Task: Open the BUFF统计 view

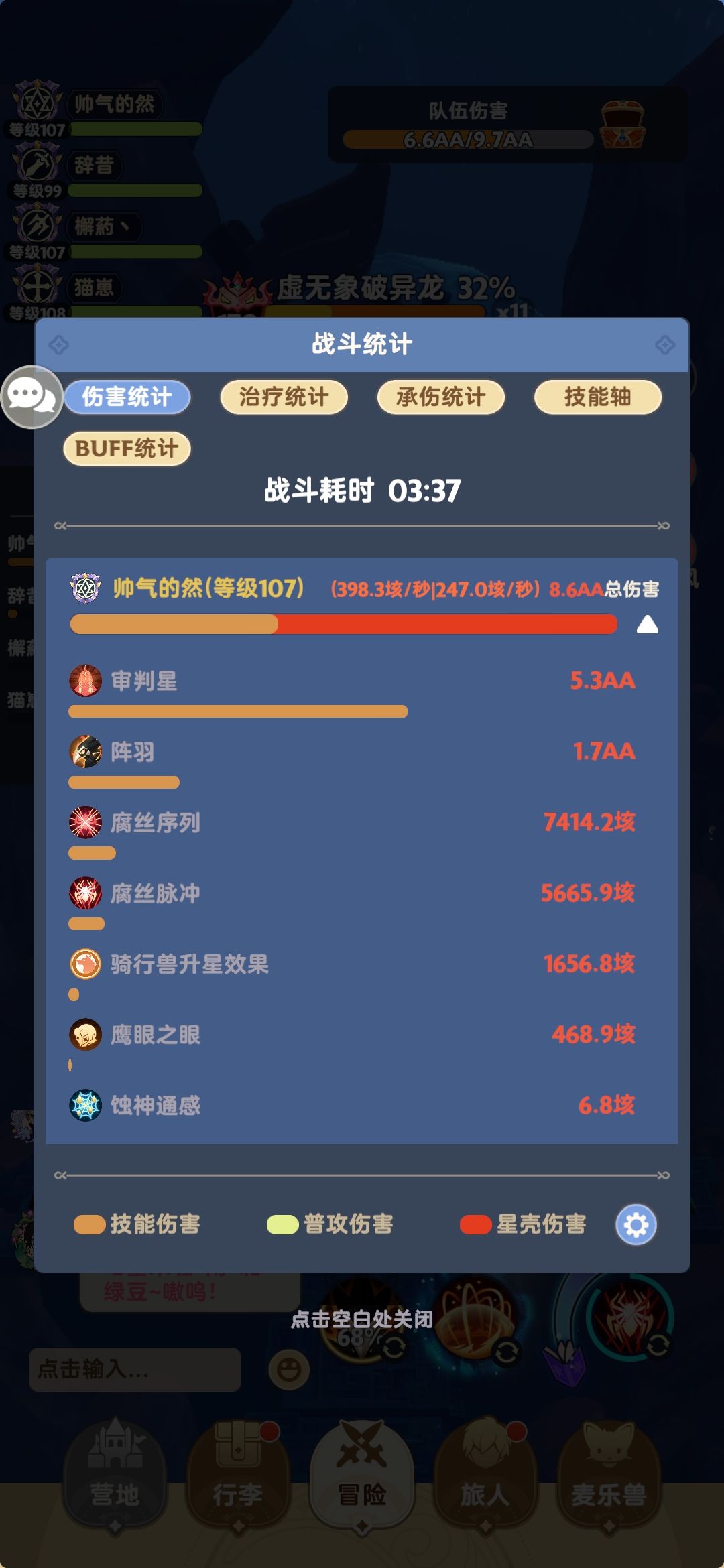Action: 129,448
